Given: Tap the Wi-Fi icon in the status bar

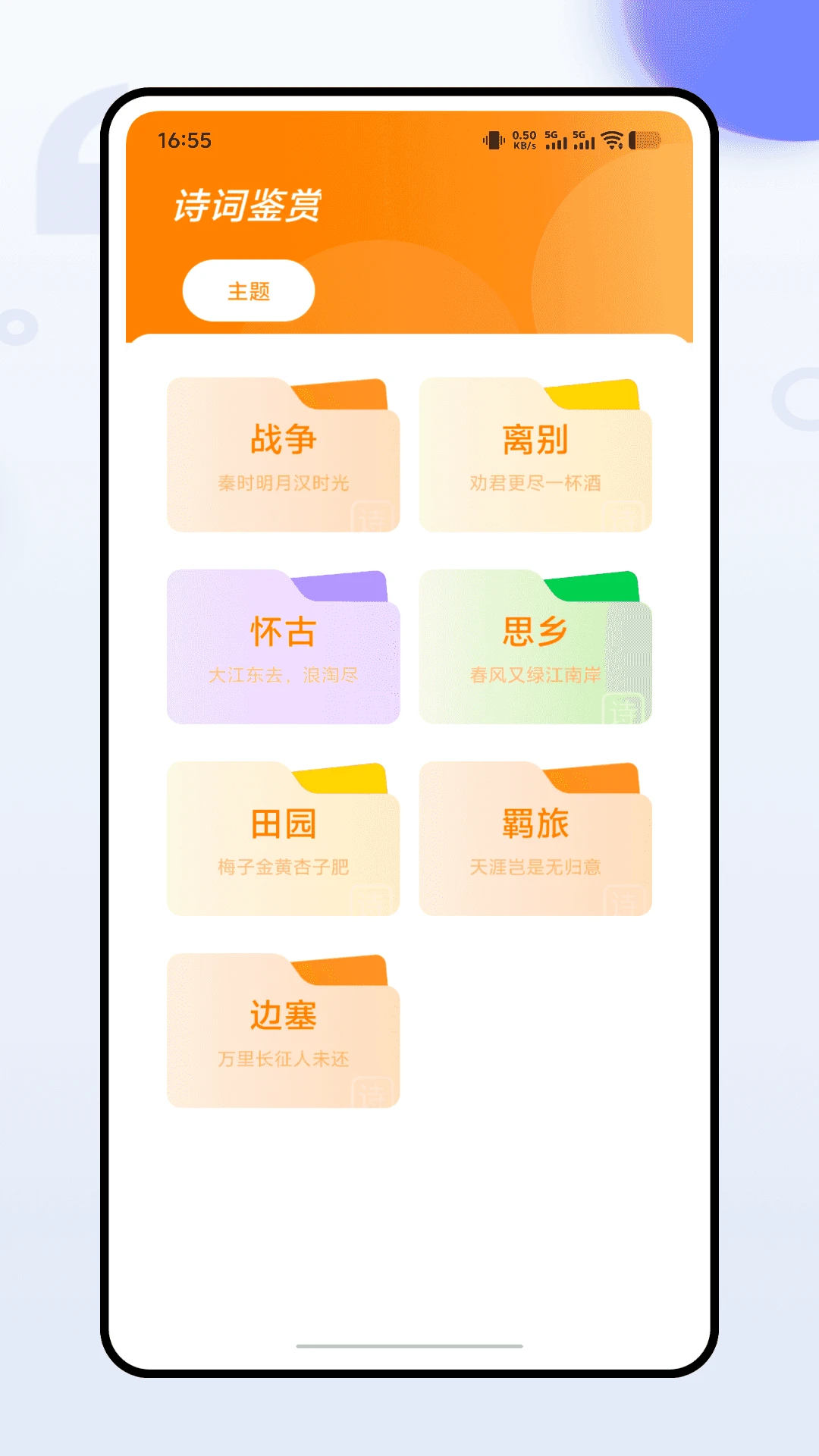Looking at the screenshot, I should [x=611, y=140].
